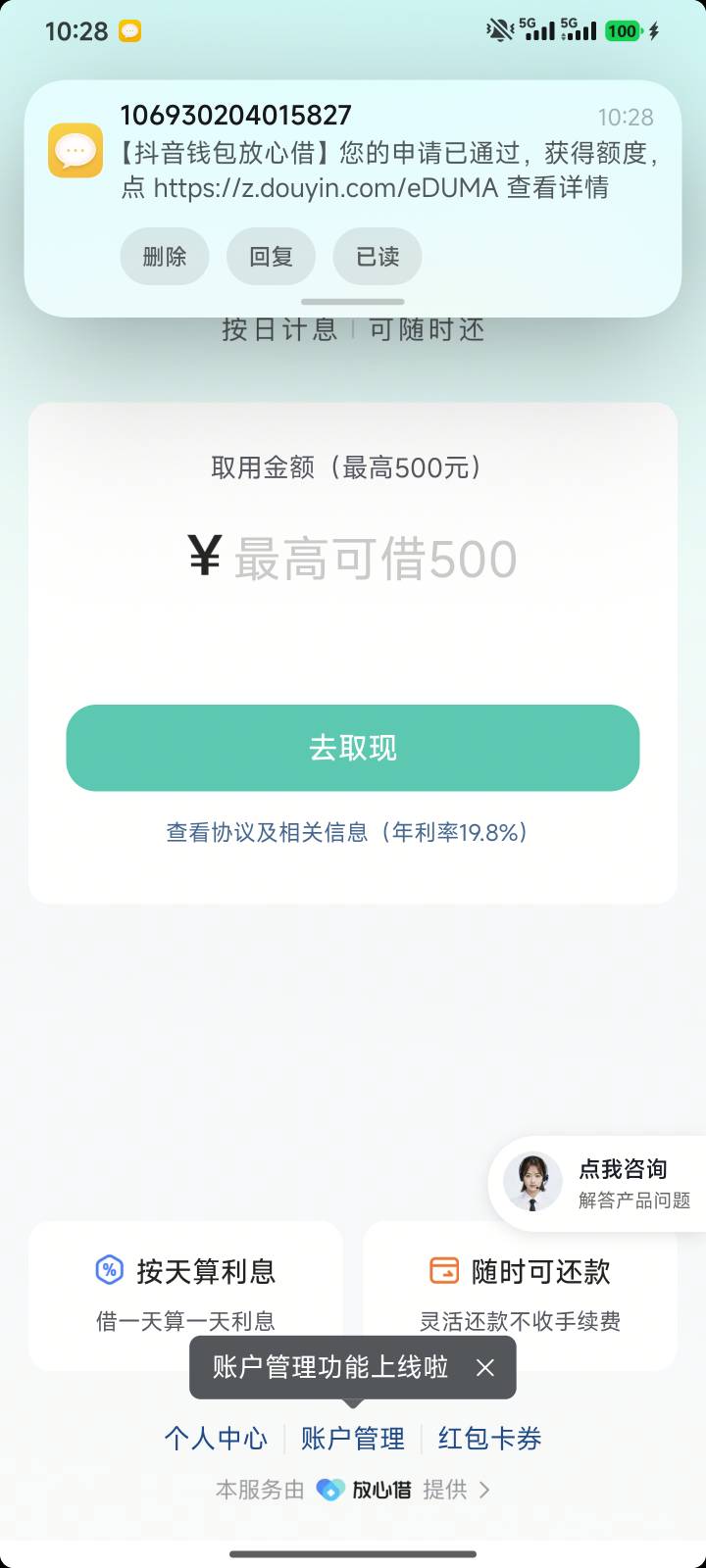
Task: Mark the notification as 已读
Action: click(378, 257)
